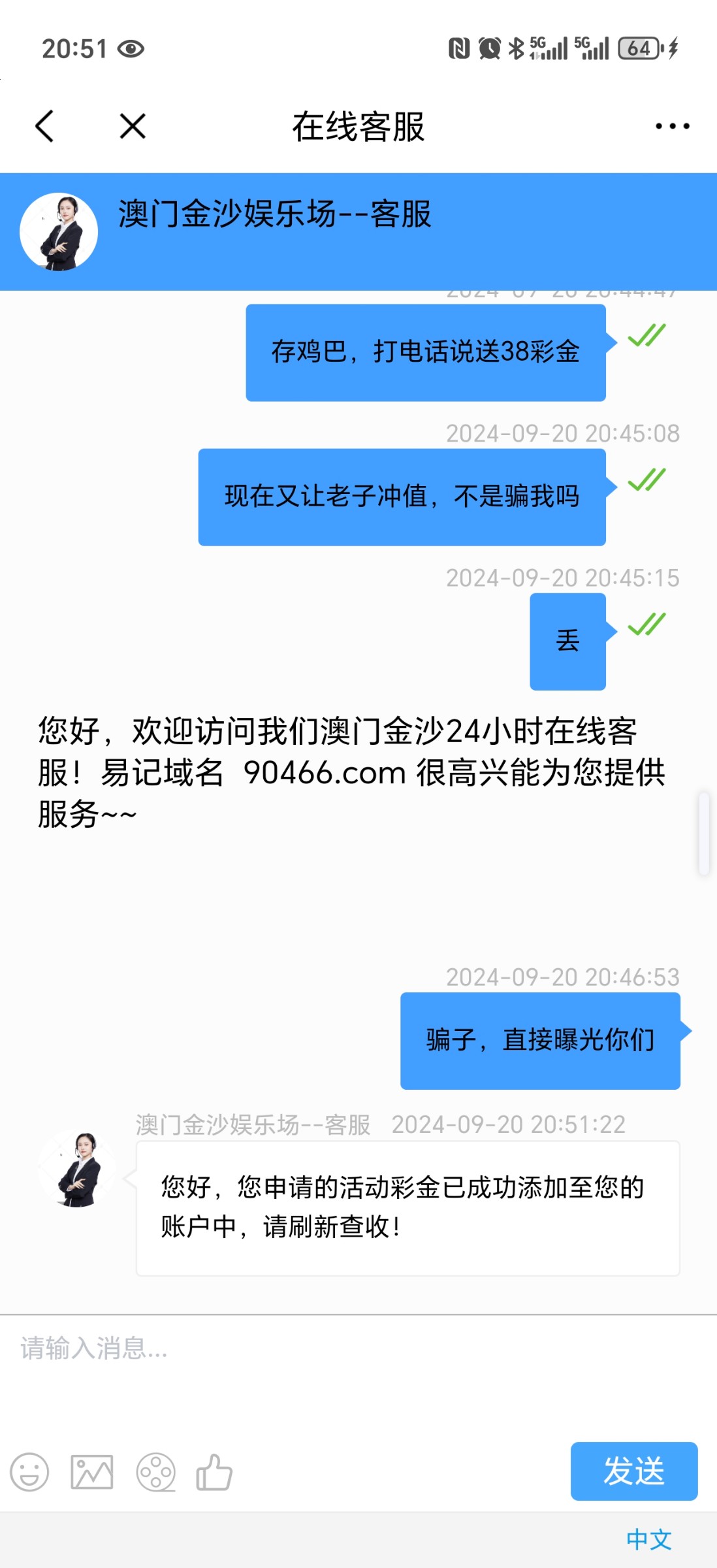The width and height of the screenshot is (717, 1568).
Task: Switch language via the 中文 link
Action: [648, 1539]
